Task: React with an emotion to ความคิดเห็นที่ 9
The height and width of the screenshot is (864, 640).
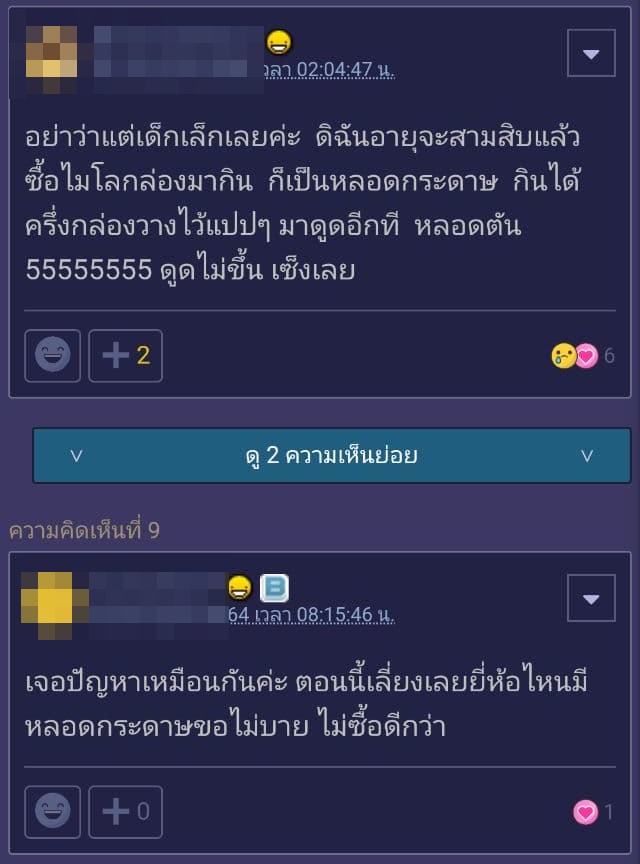Action: click(x=53, y=812)
